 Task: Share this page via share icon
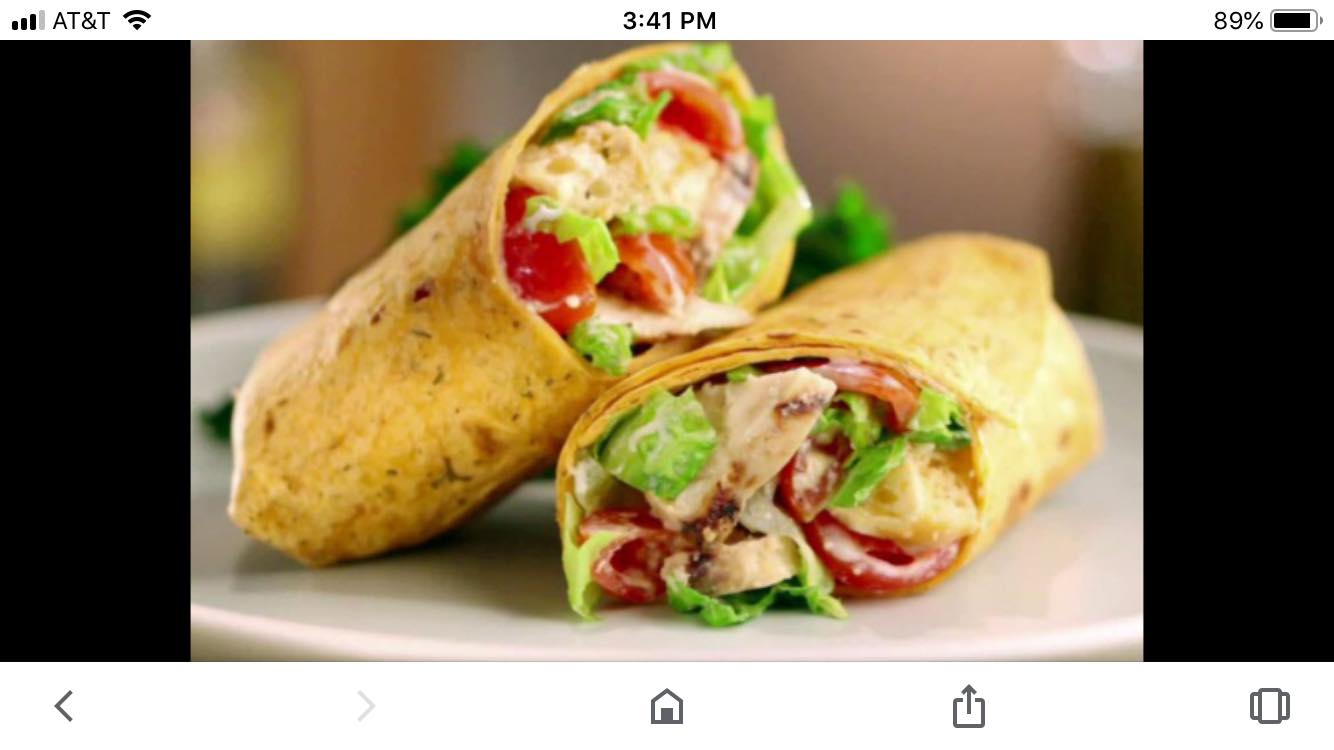point(968,706)
